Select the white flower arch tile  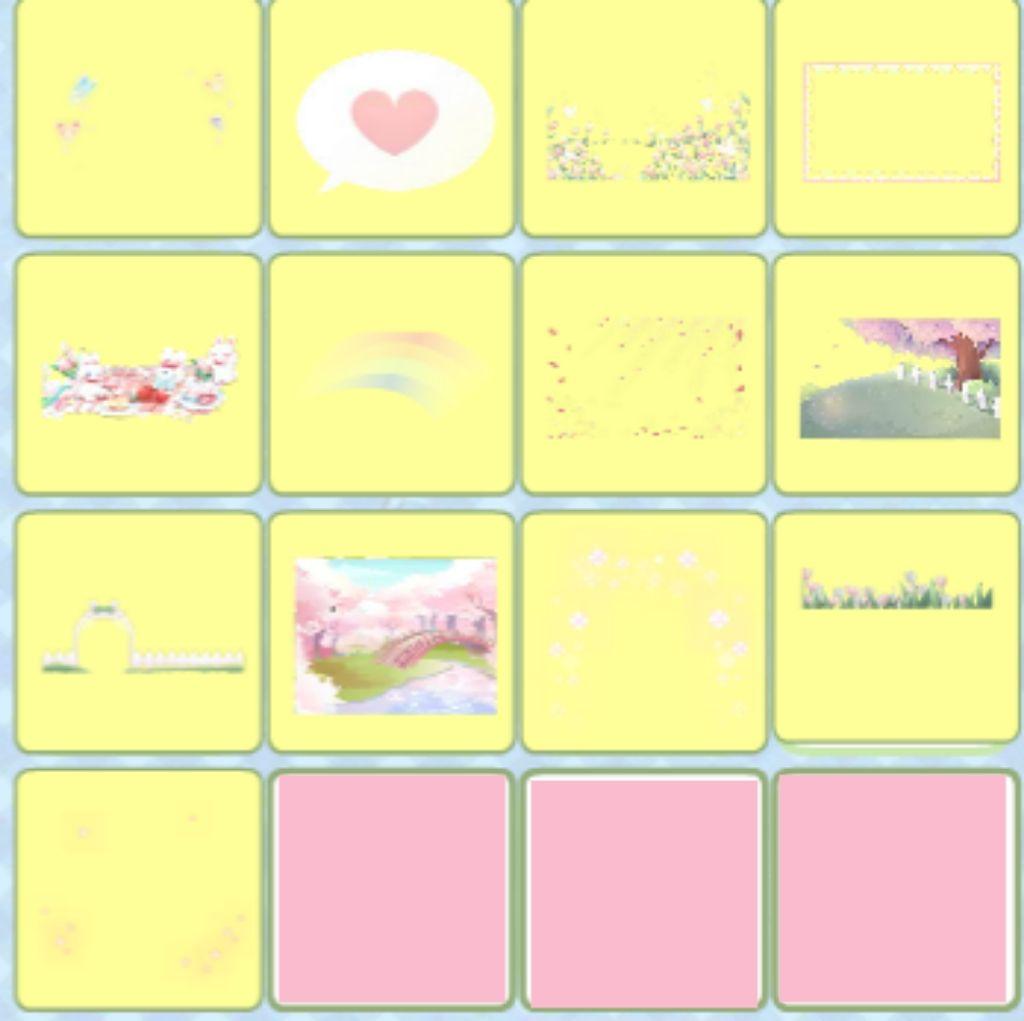pos(645,634)
